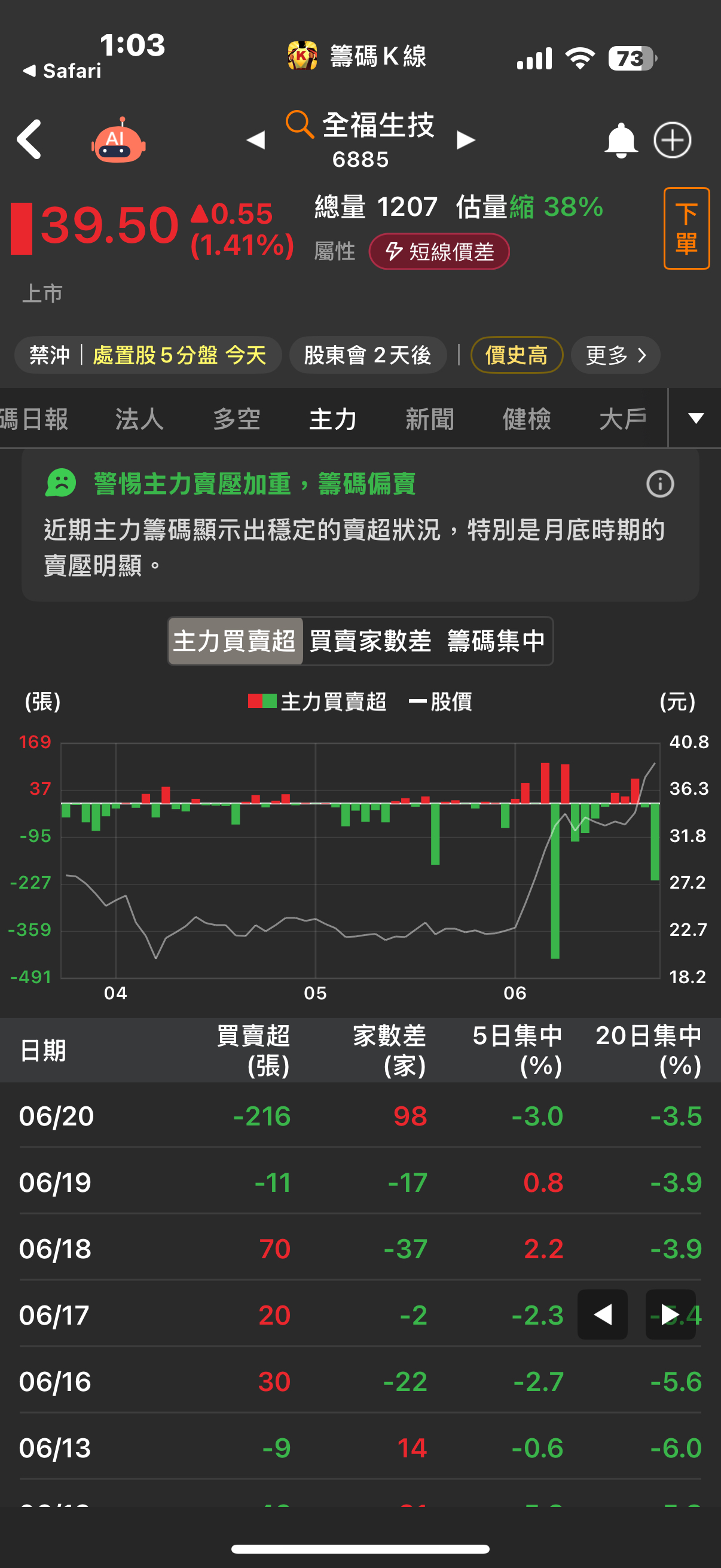The image size is (721, 1568).
Task: Add stock to watchlist with plus icon
Action: 672,141
